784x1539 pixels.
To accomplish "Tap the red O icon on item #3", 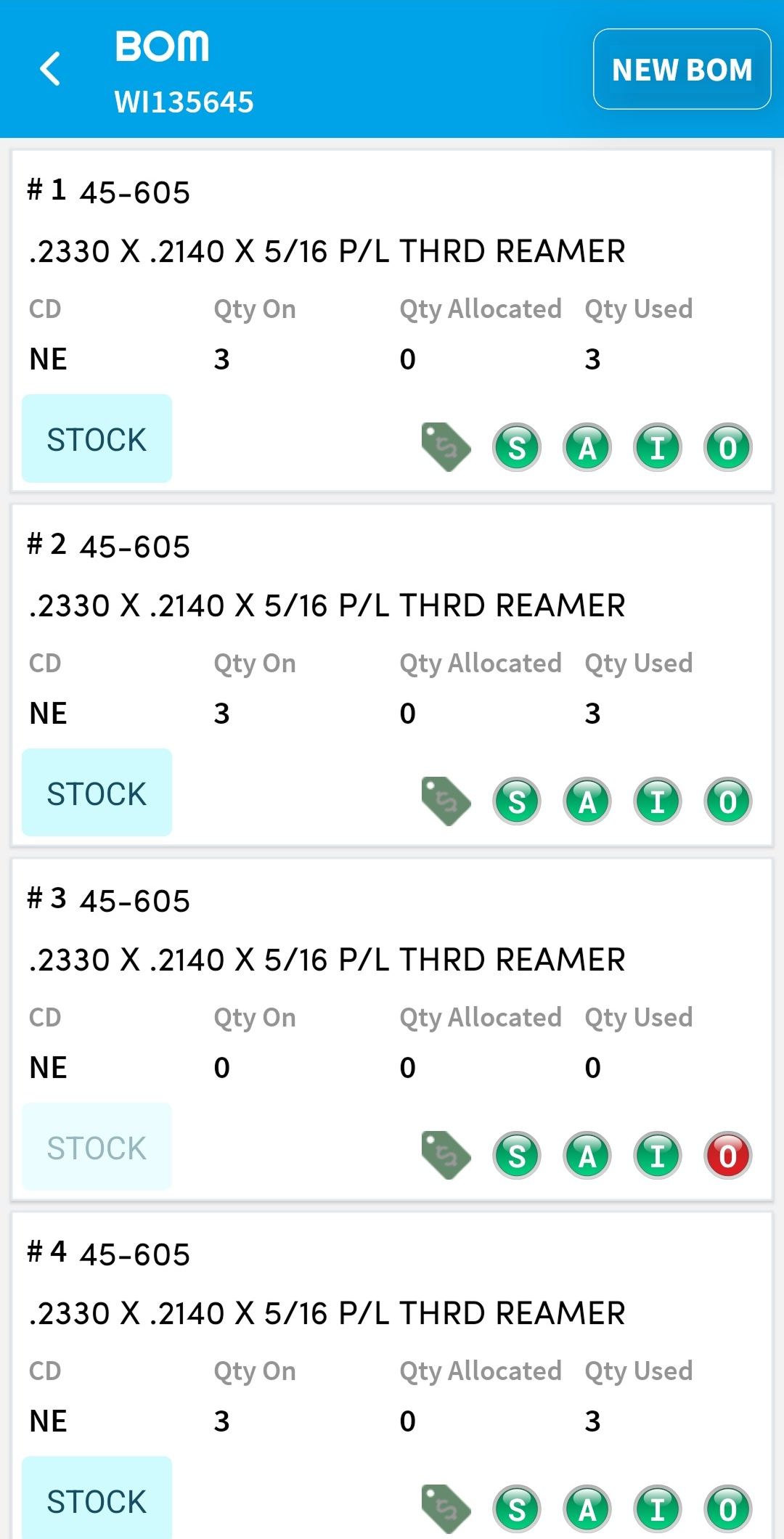I will 728,1155.
